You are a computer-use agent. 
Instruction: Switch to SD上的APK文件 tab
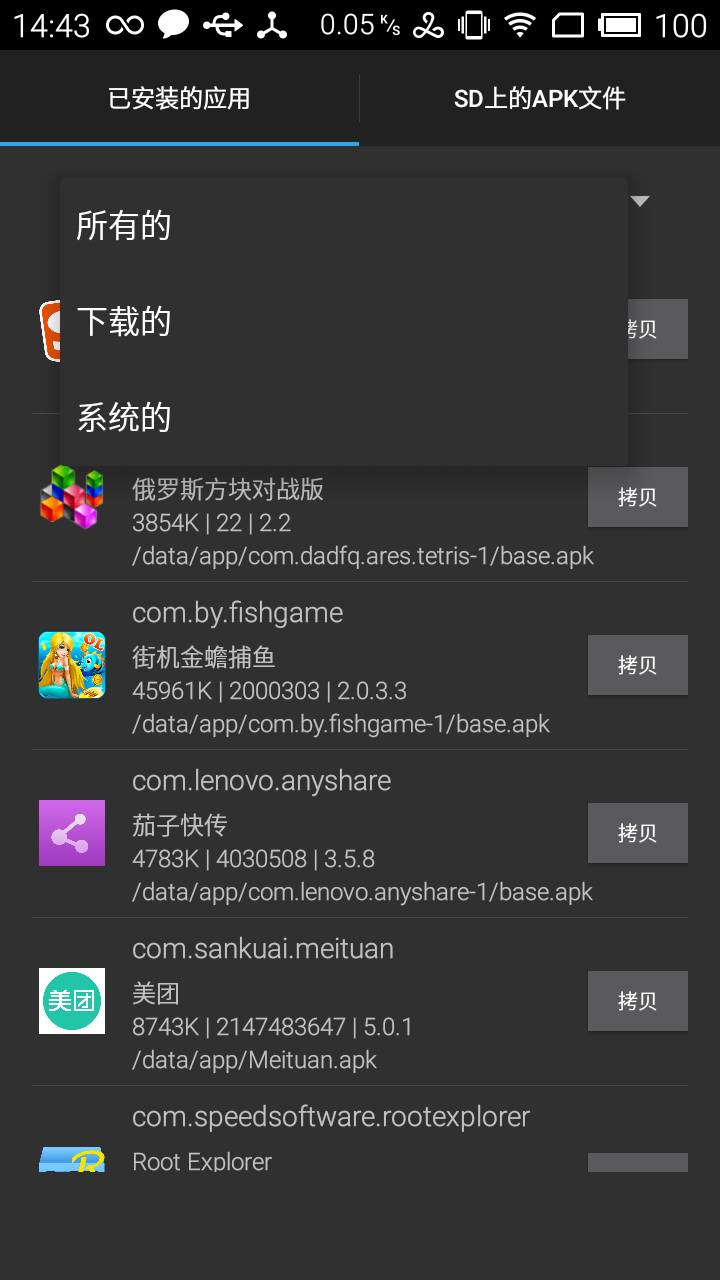(x=539, y=99)
